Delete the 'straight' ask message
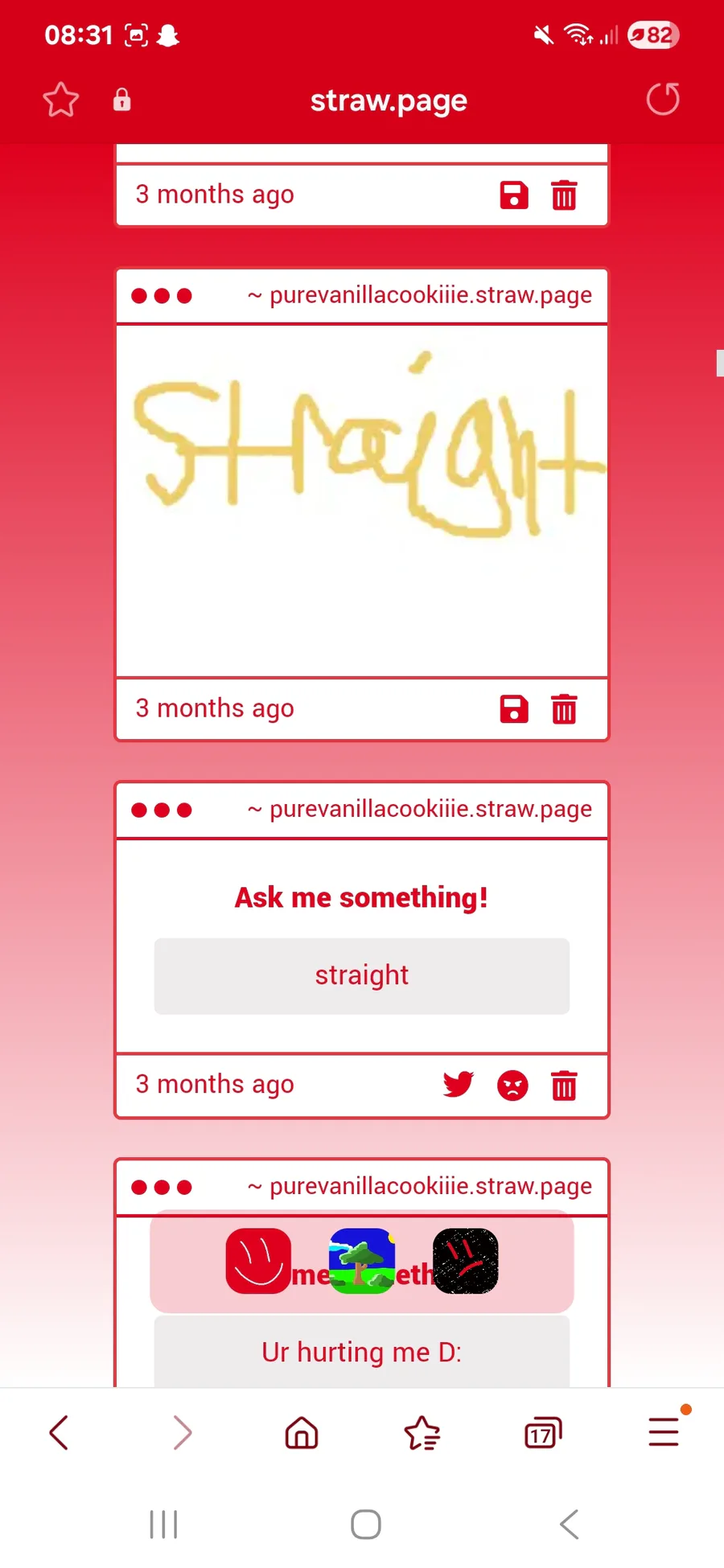This screenshot has height=1568, width=724. click(x=564, y=1086)
